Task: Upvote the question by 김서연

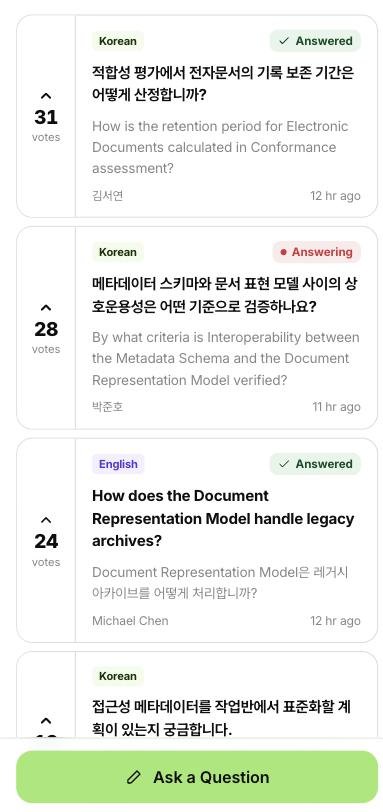Action: [x=46, y=96]
